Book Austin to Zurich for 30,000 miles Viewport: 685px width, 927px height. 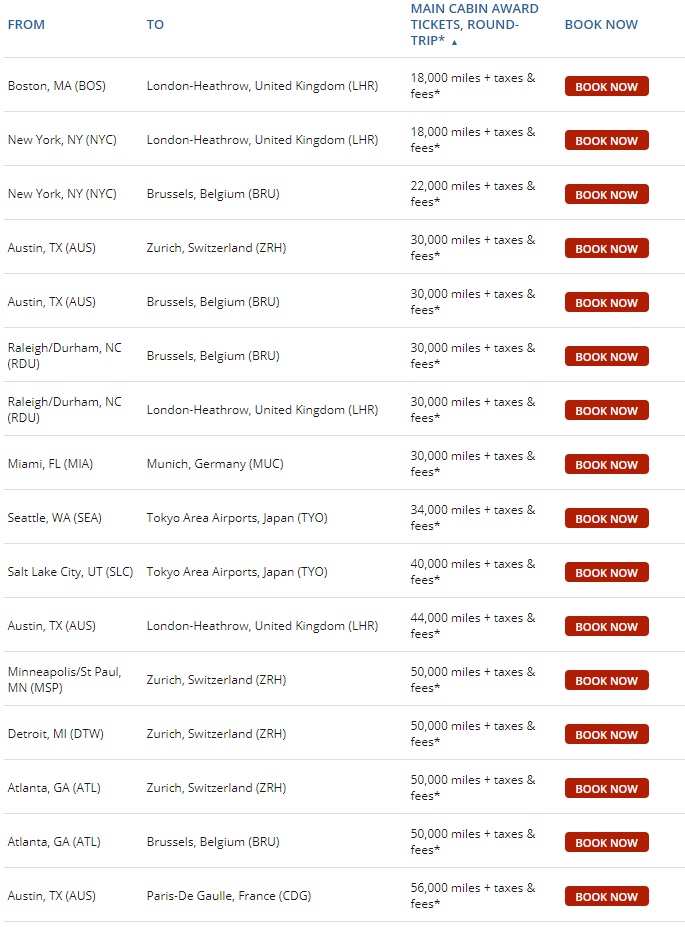click(606, 249)
